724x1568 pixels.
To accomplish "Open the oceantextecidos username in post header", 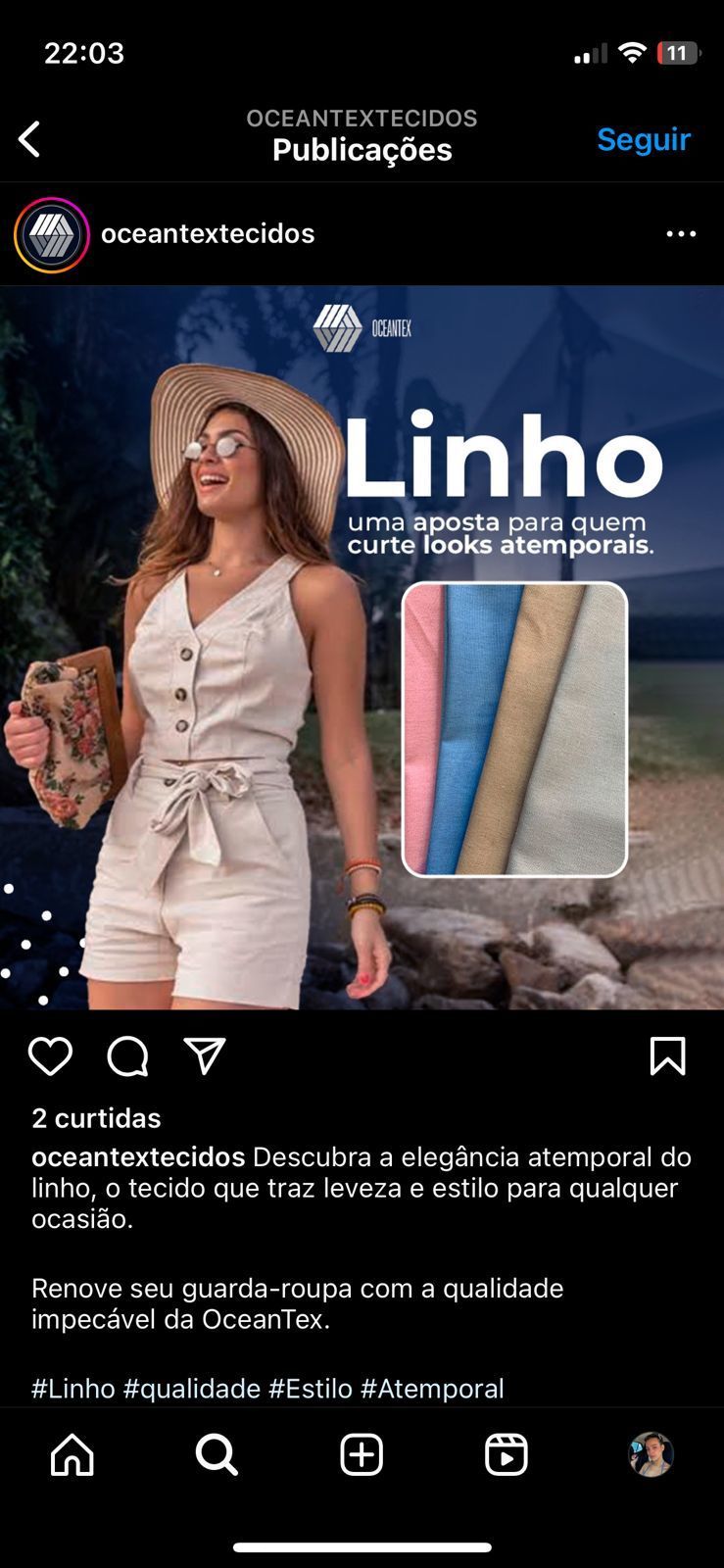I will [208, 233].
